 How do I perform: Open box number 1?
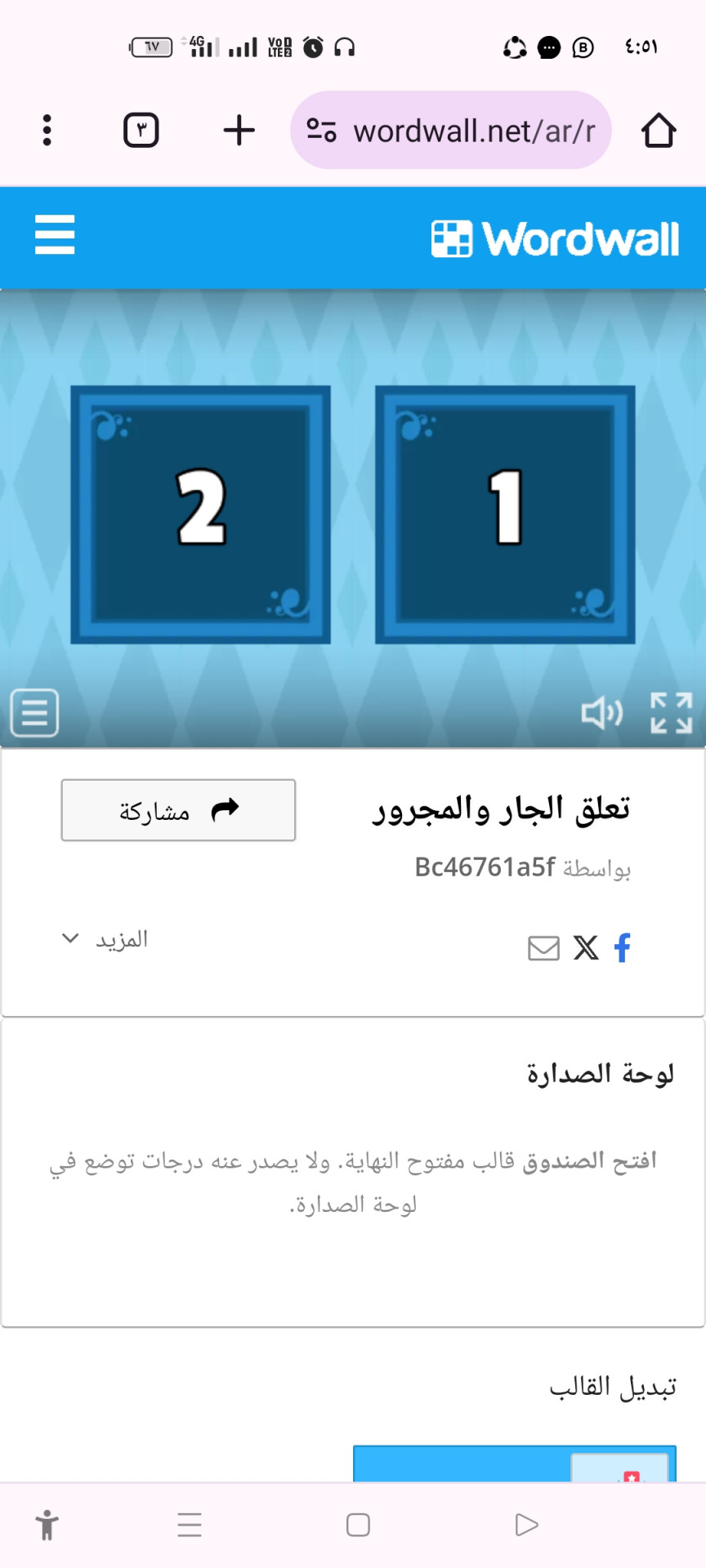(x=505, y=514)
